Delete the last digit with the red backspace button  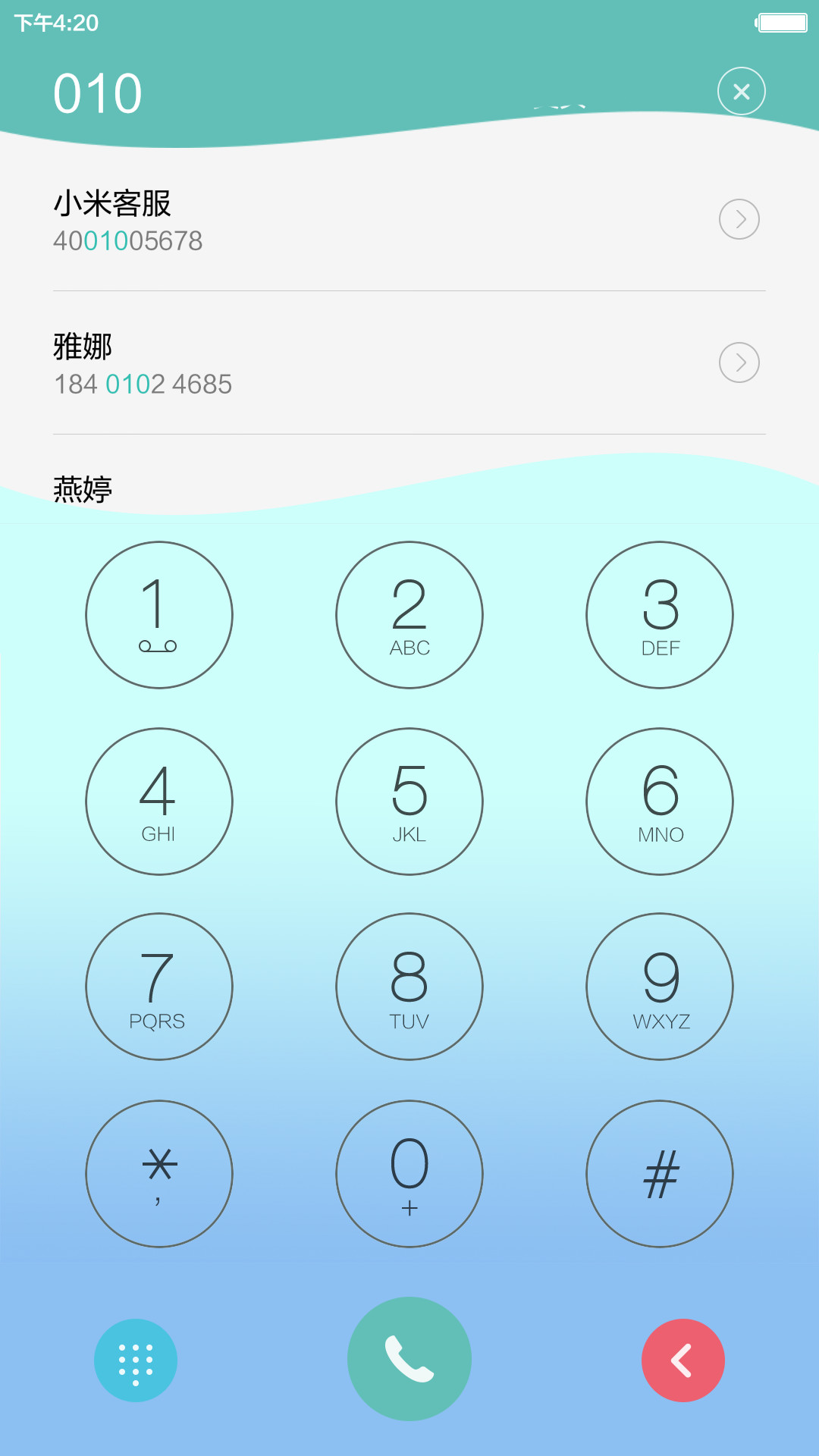click(683, 1360)
